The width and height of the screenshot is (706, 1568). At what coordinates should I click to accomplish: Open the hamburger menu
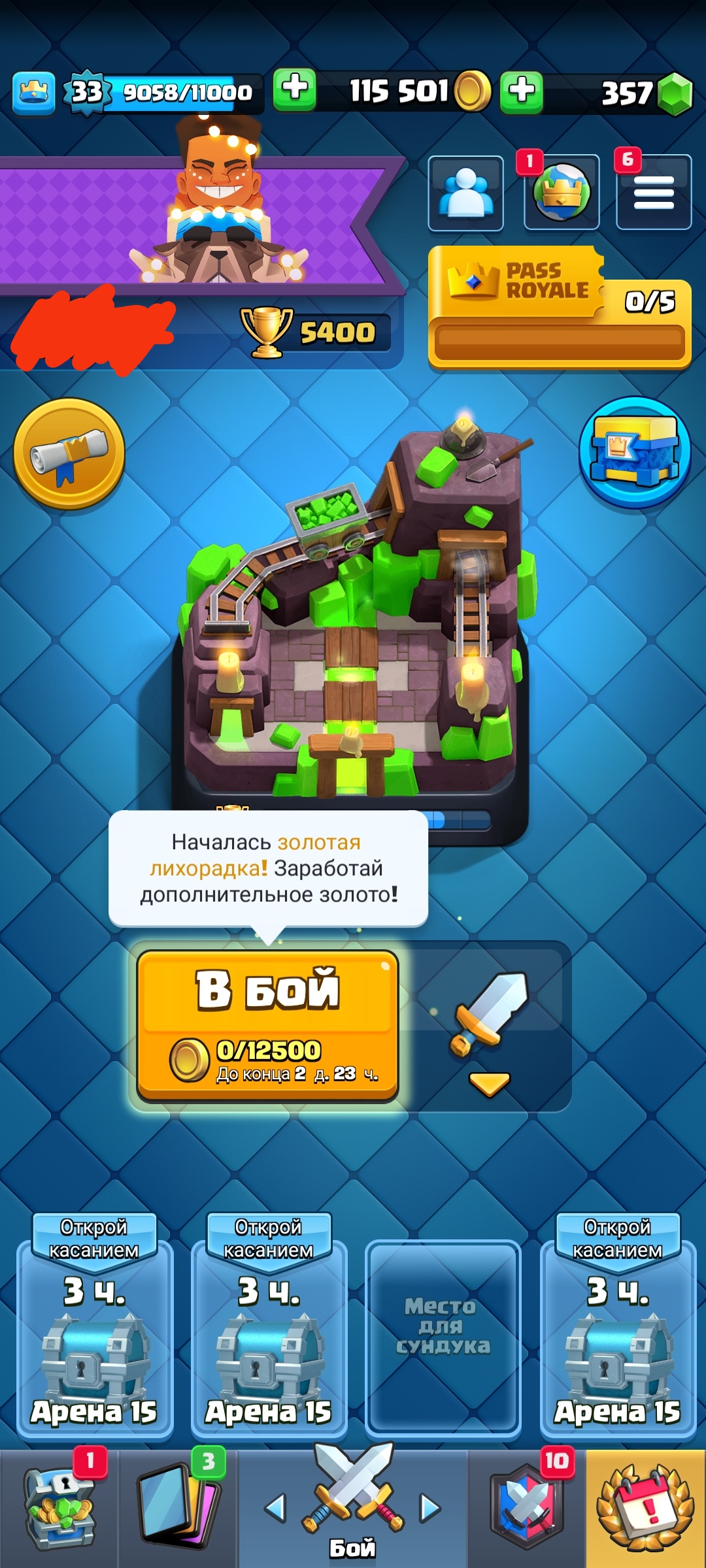coord(654,193)
